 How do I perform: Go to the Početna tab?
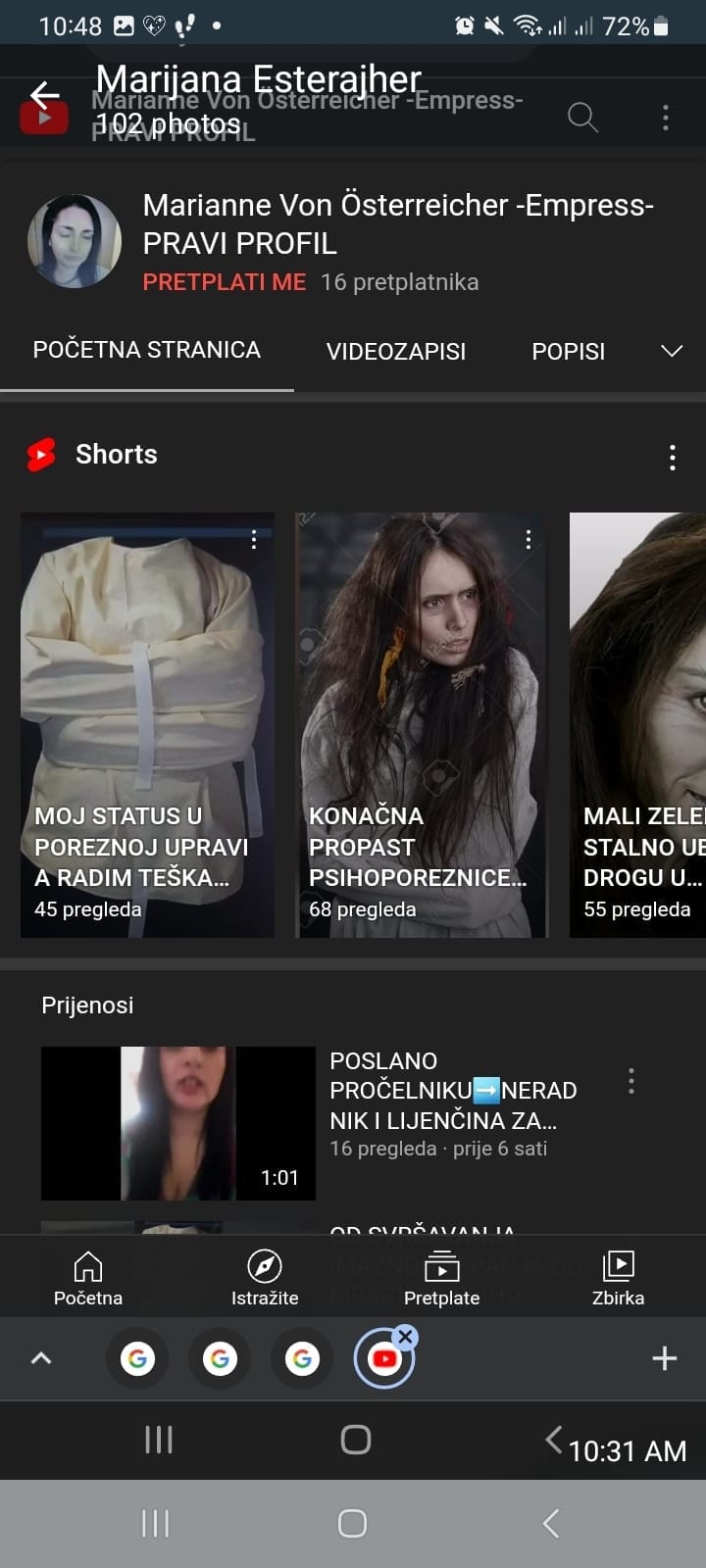click(x=88, y=1278)
